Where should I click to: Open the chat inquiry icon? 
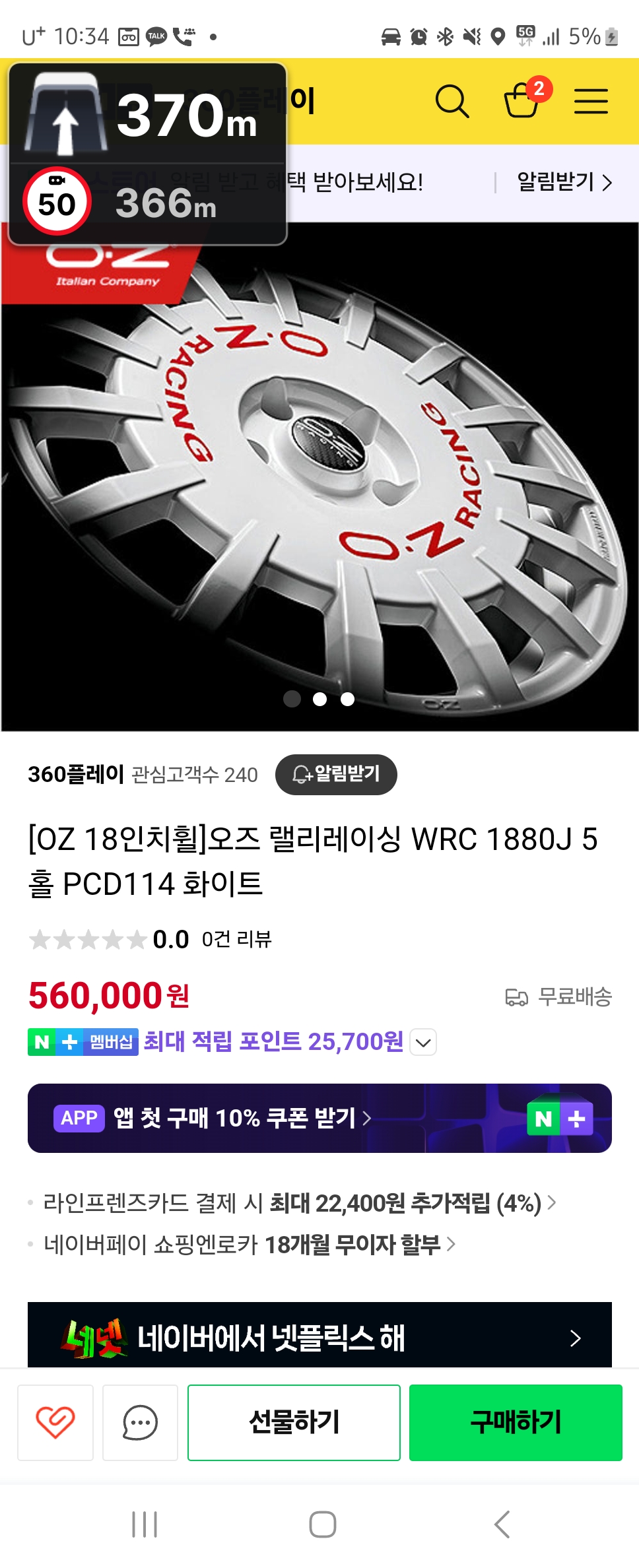pyautogui.click(x=140, y=1423)
